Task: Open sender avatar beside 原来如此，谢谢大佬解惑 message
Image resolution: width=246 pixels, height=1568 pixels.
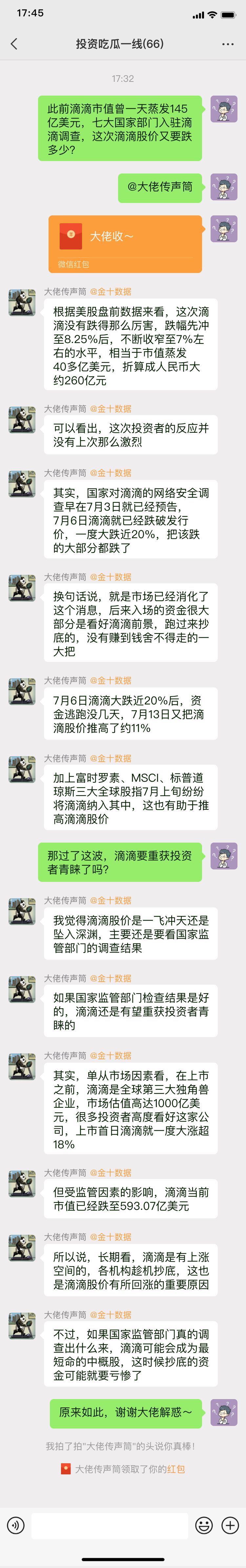Action: [223, 1412]
